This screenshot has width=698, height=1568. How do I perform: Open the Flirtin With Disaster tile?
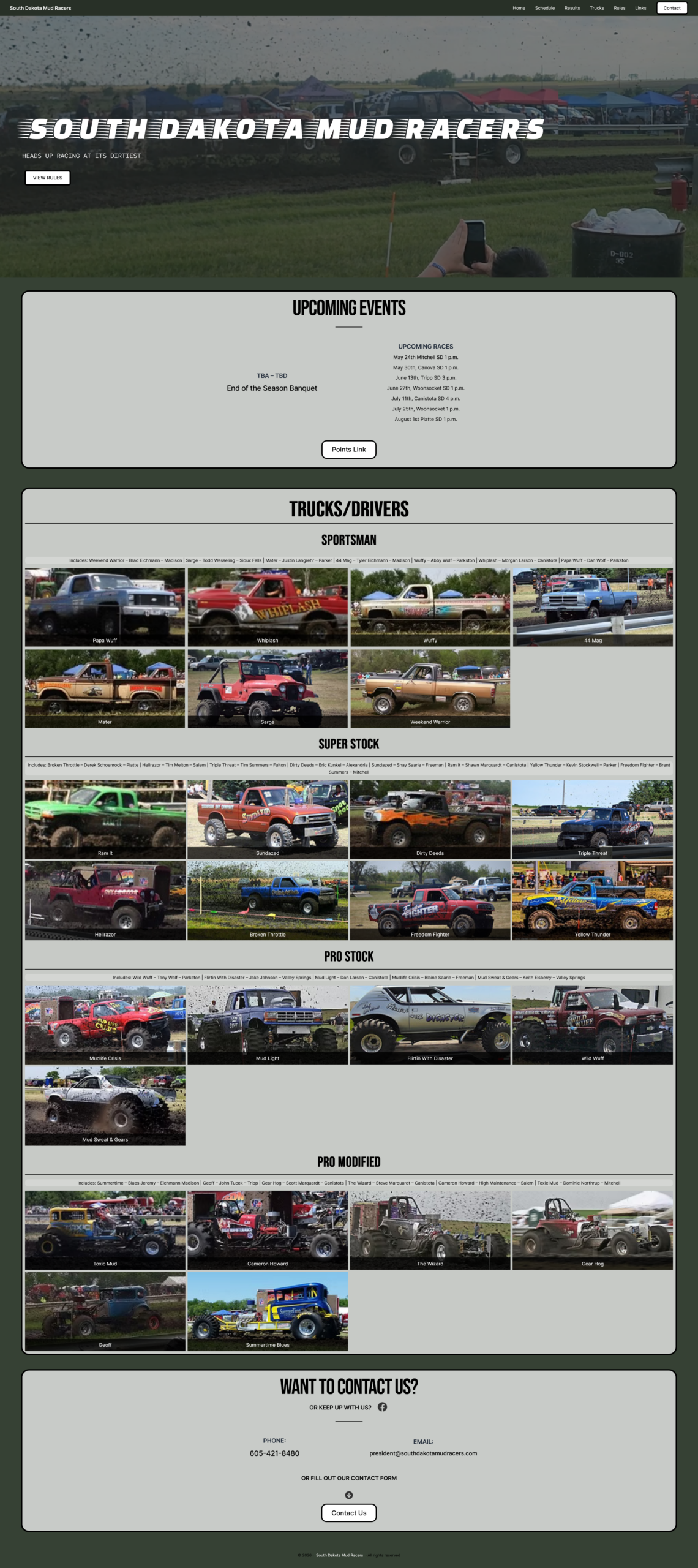pyautogui.click(x=430, y=1023)
